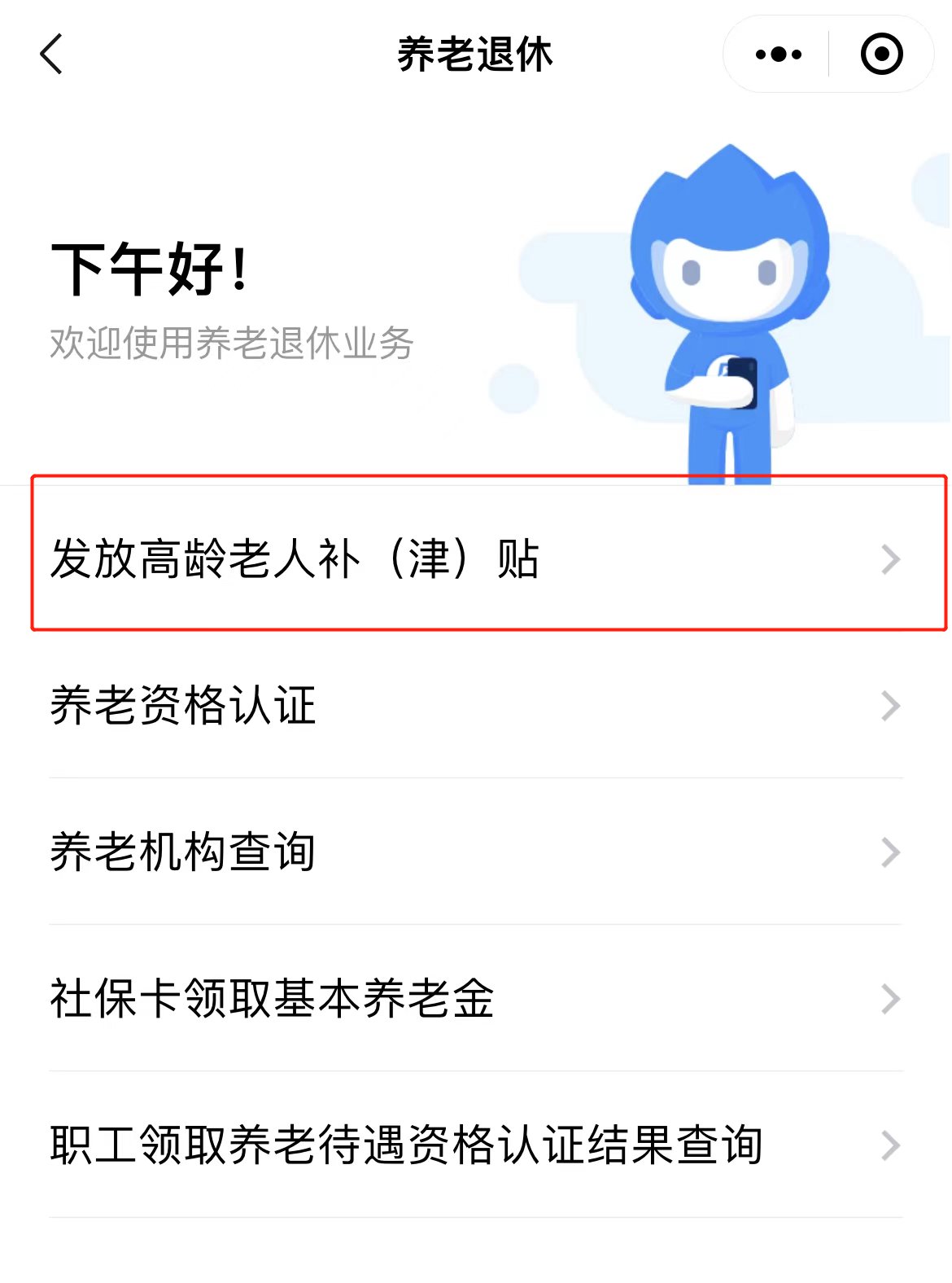The image size is (952, 1283).
Task: Go back using the top-left arrow
Action: (x=51, y=55)
